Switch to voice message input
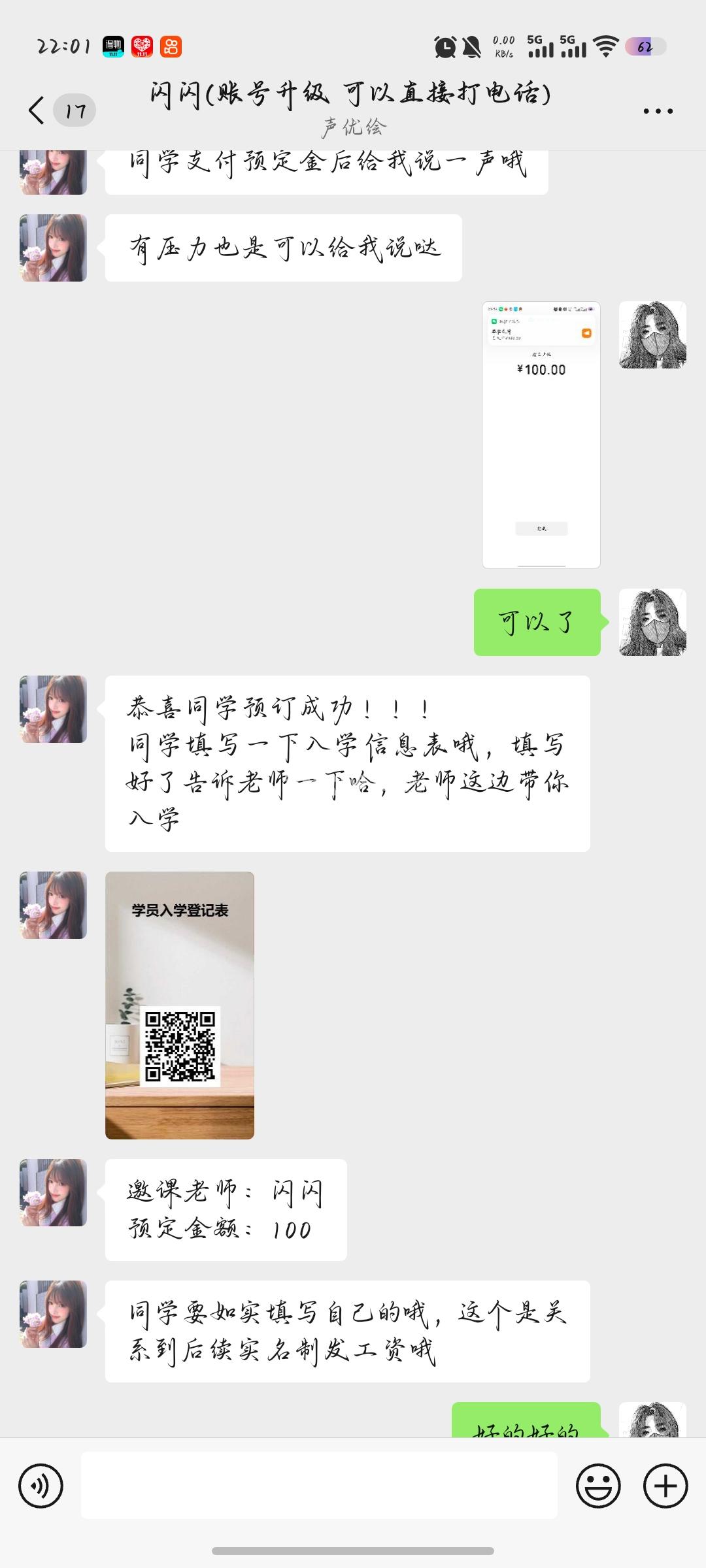Screen dimensions: 706x1568 click(x=41, y=1486)
